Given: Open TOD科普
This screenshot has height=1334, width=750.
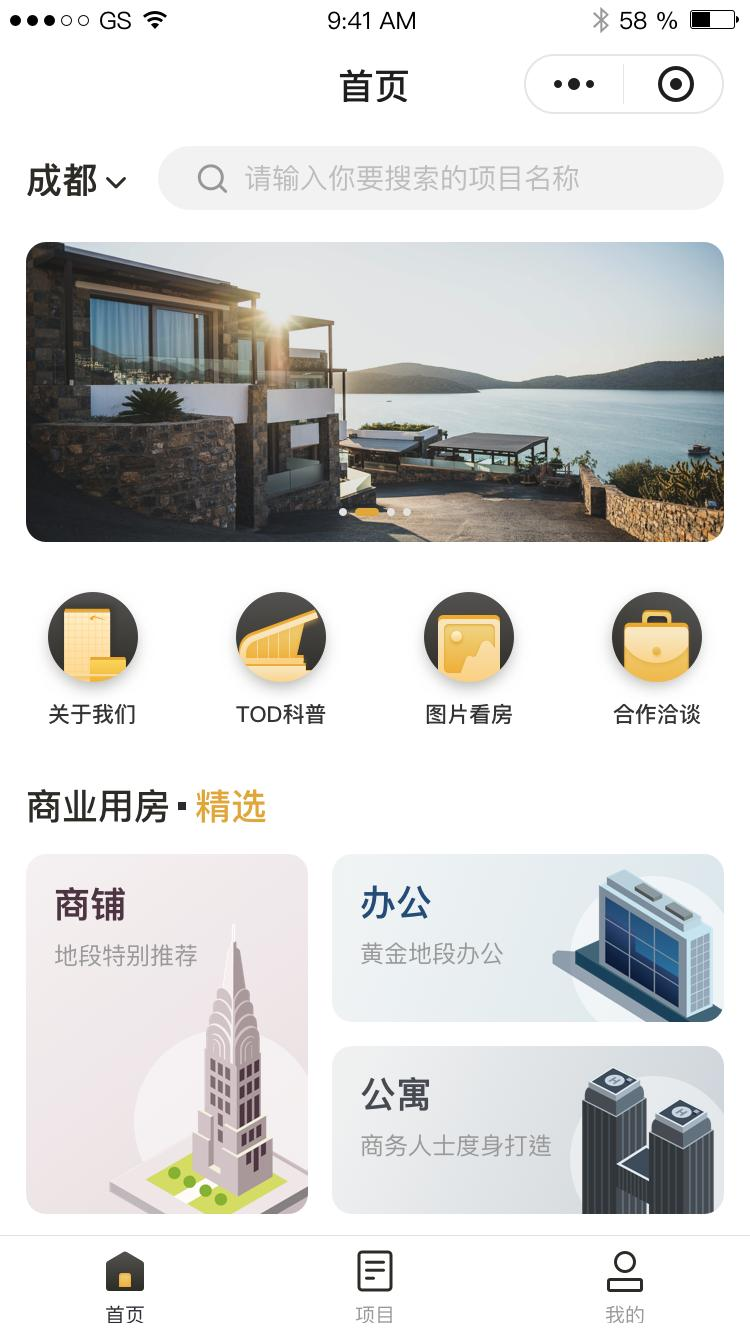Looking at the screenshot, I should click(280, 660).
